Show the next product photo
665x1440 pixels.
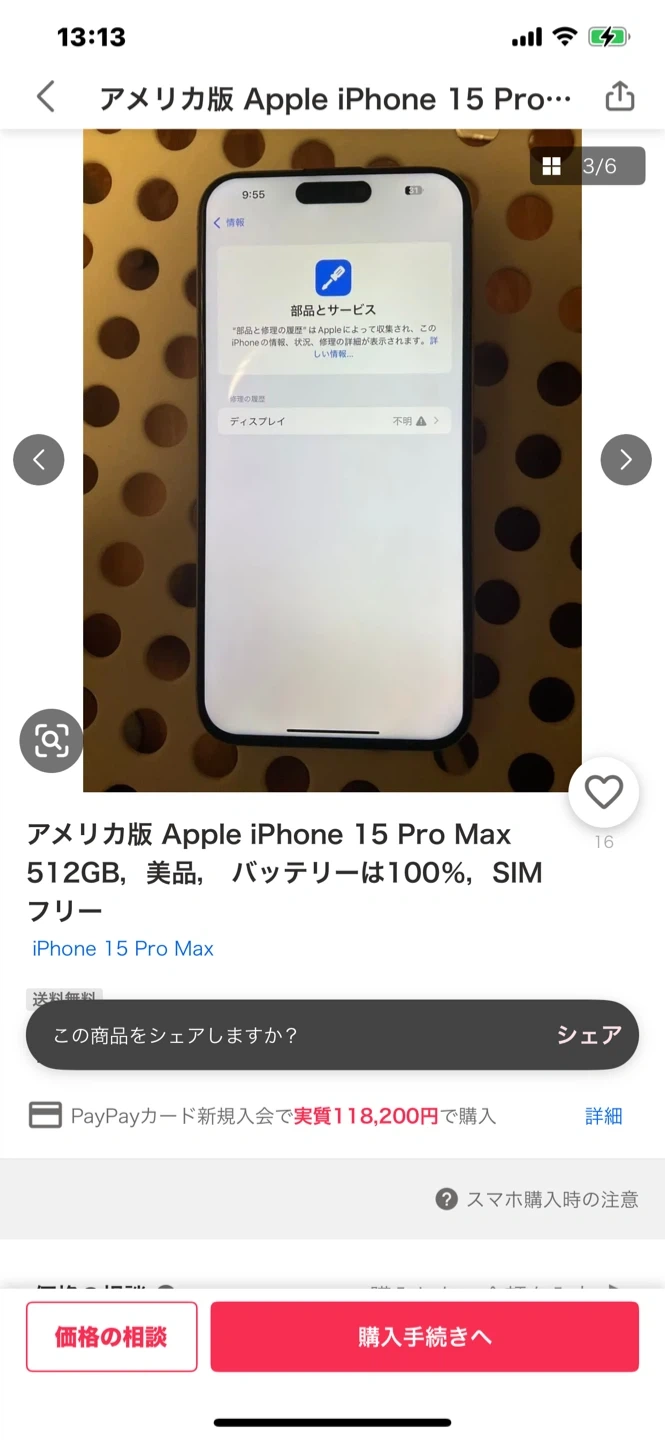(x=626, y=460)
